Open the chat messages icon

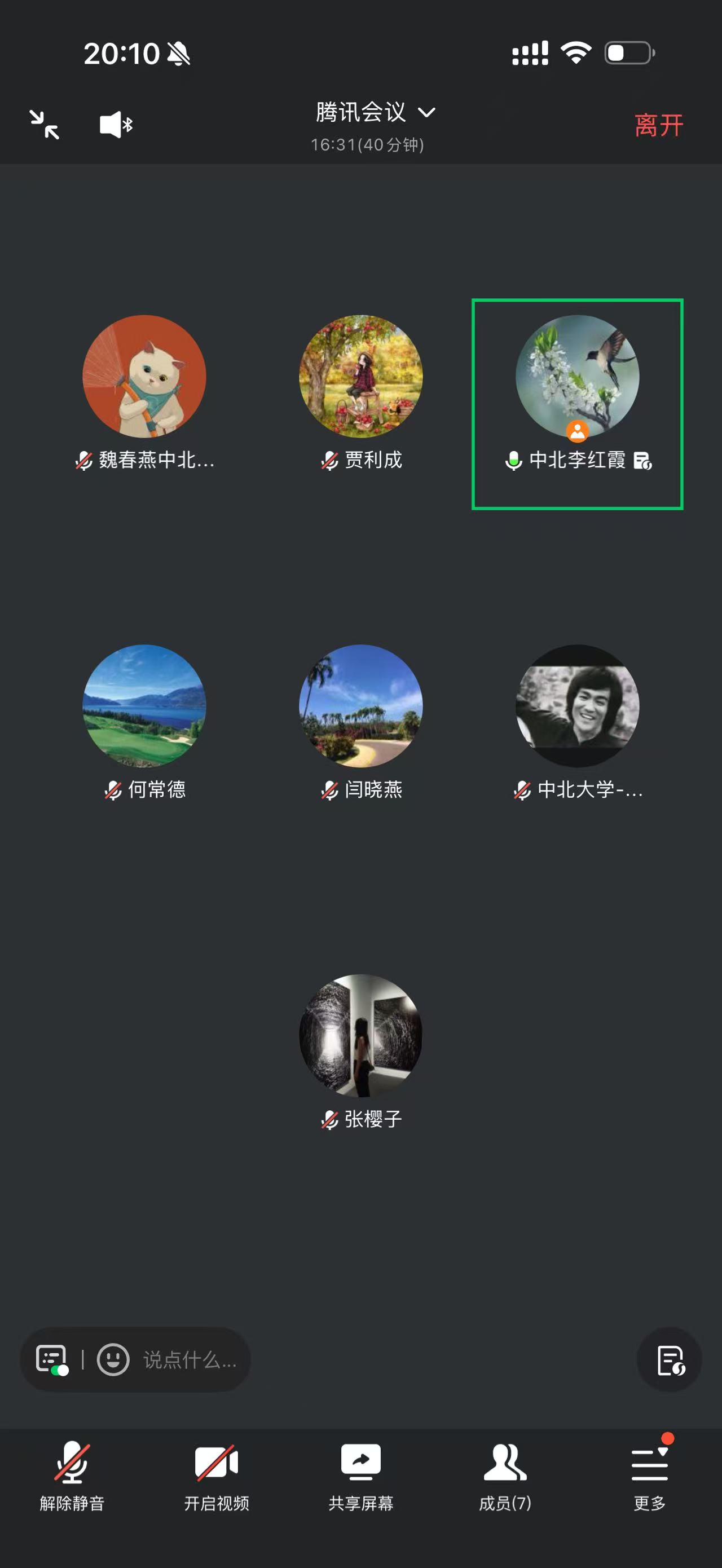(x=52, y=1359)
